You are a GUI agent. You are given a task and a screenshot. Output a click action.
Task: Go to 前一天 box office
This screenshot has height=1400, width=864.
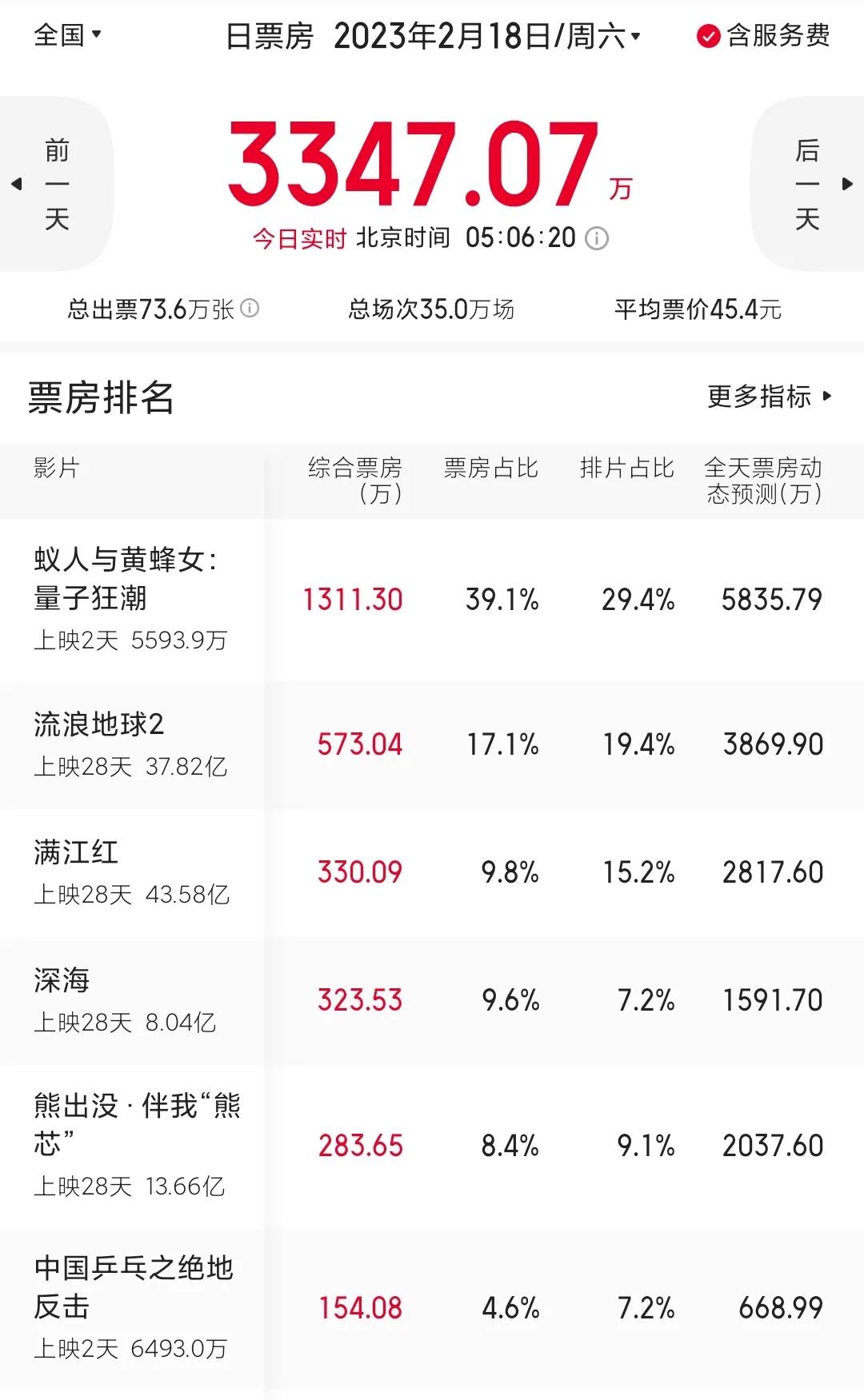tap(54, 184)
